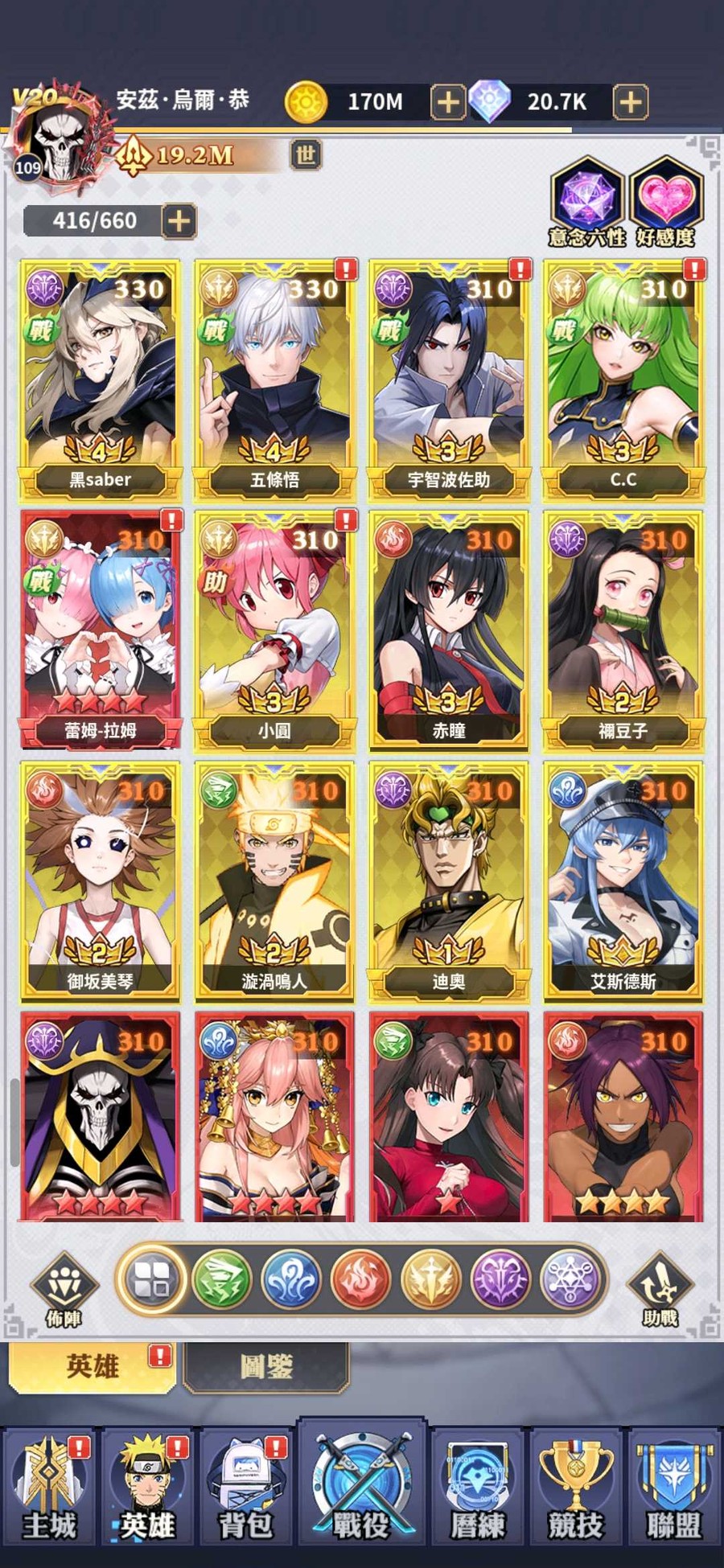The height and width of the screenshot is (1568, 724).
Task: Show all heroes with grid filter
Action: click(152, 1279)
